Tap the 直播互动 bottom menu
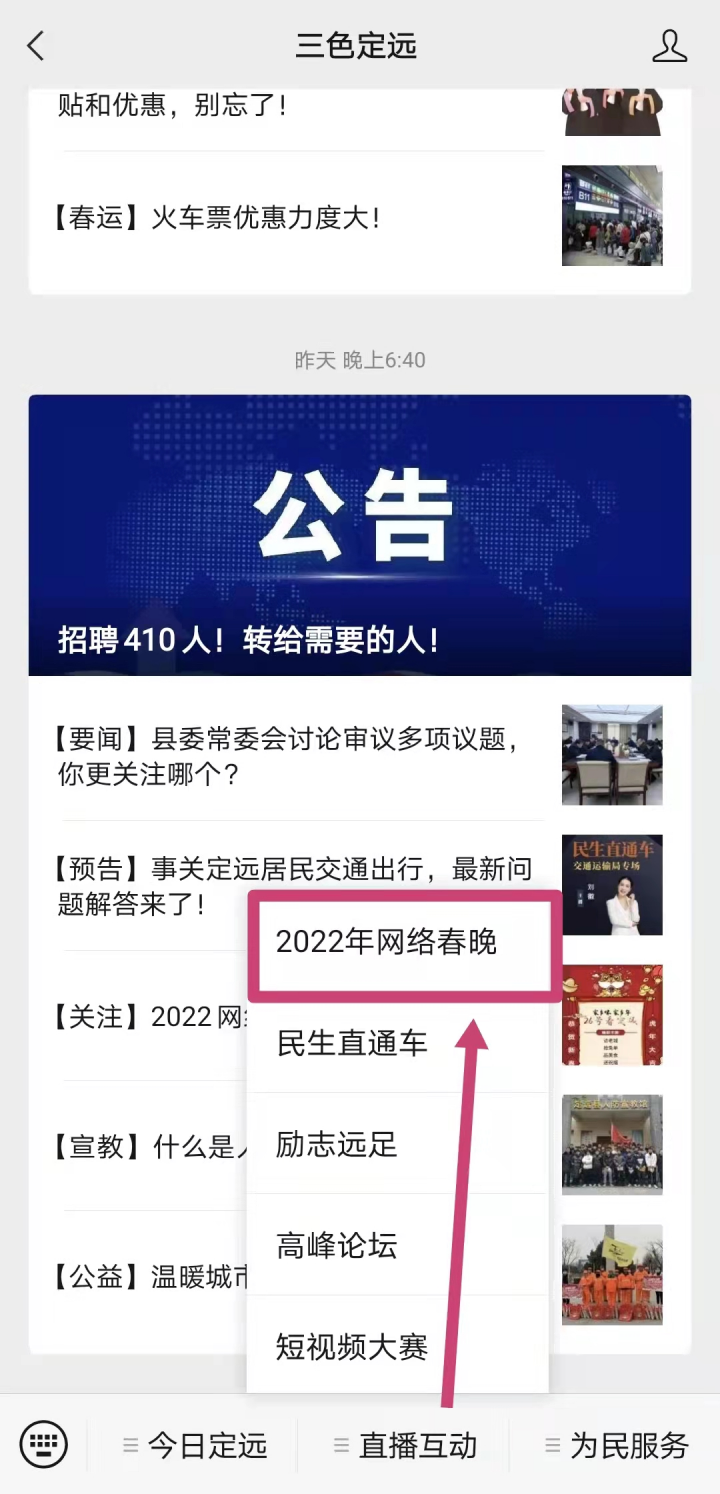Image resolution: width=720 pixels, height=1494 pixels. point(406,1445)
